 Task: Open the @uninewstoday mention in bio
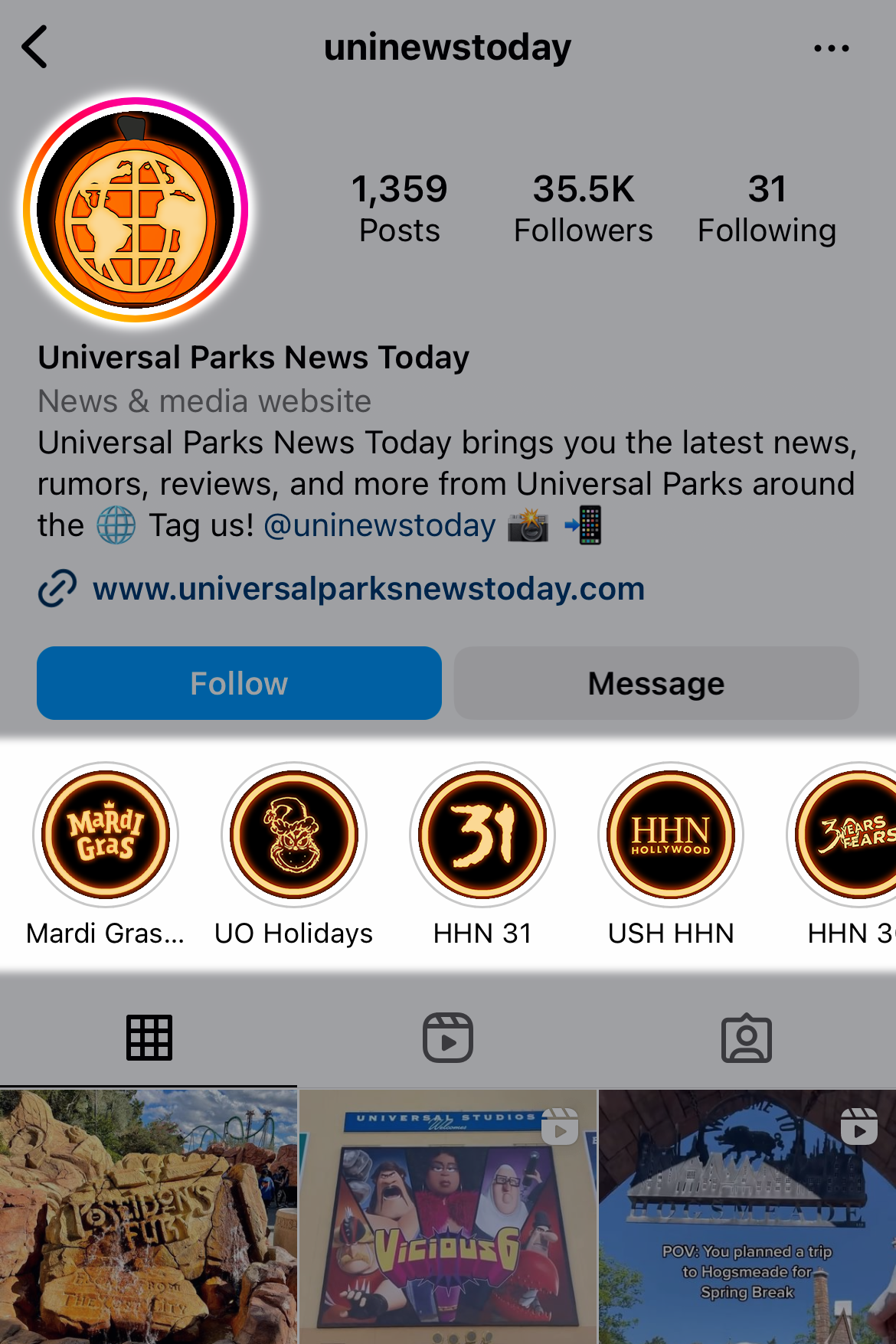[x=379, y=526]
